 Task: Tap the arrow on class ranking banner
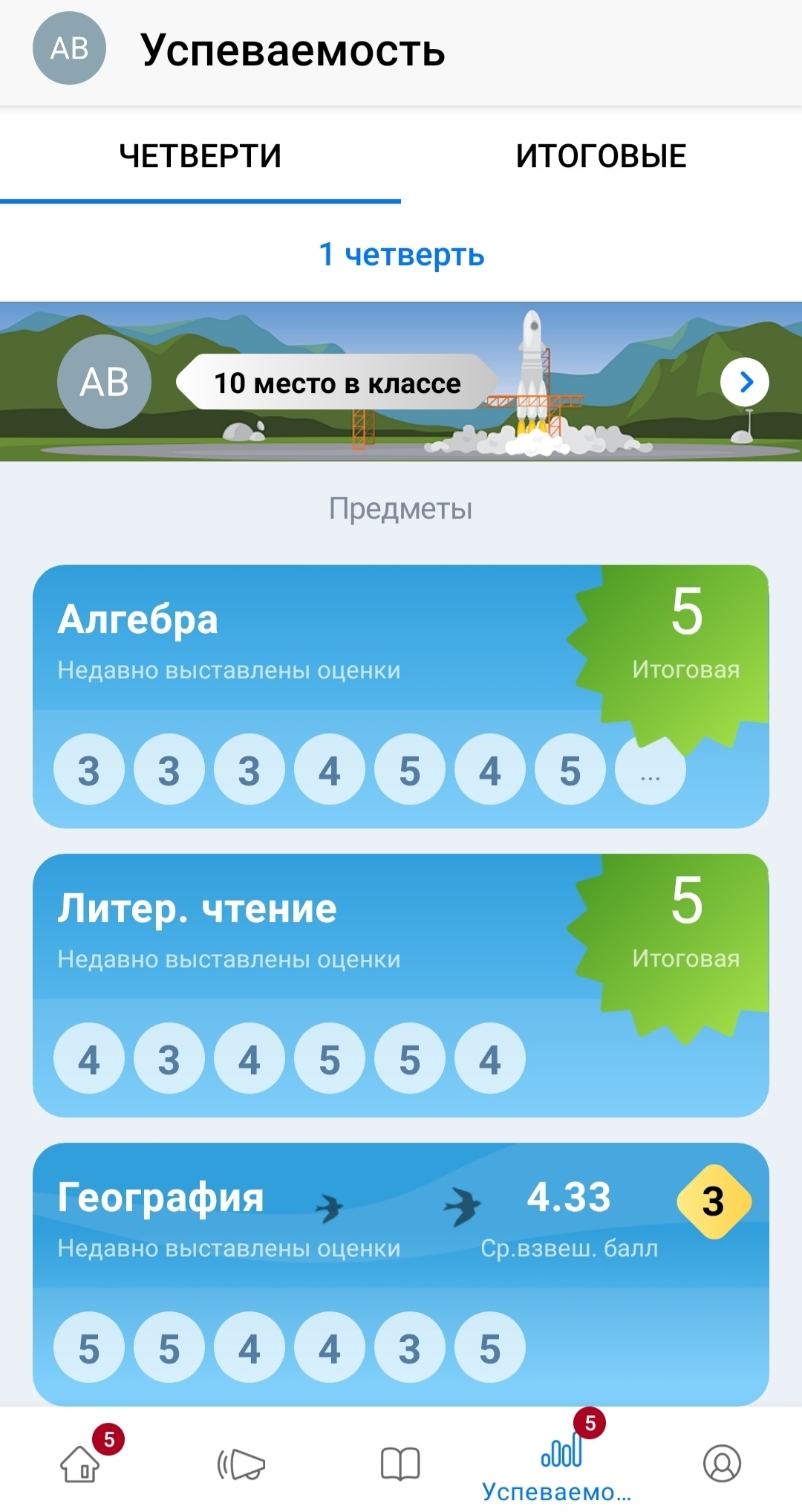pyautogui.click(x=744, y=382)
